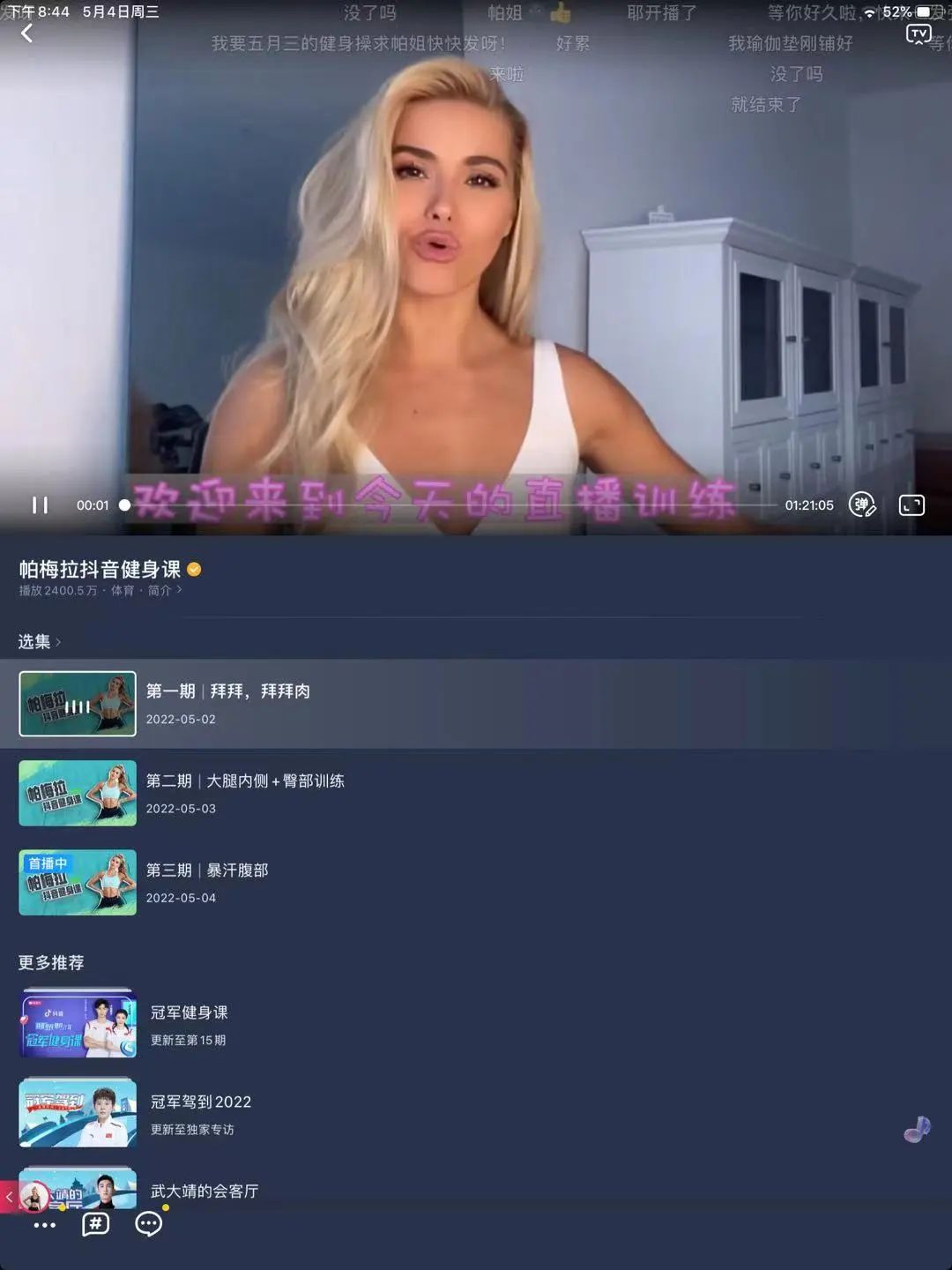Cast video to TV
The width and height of the screenshot is (952, 1270).
pos(919,34)
